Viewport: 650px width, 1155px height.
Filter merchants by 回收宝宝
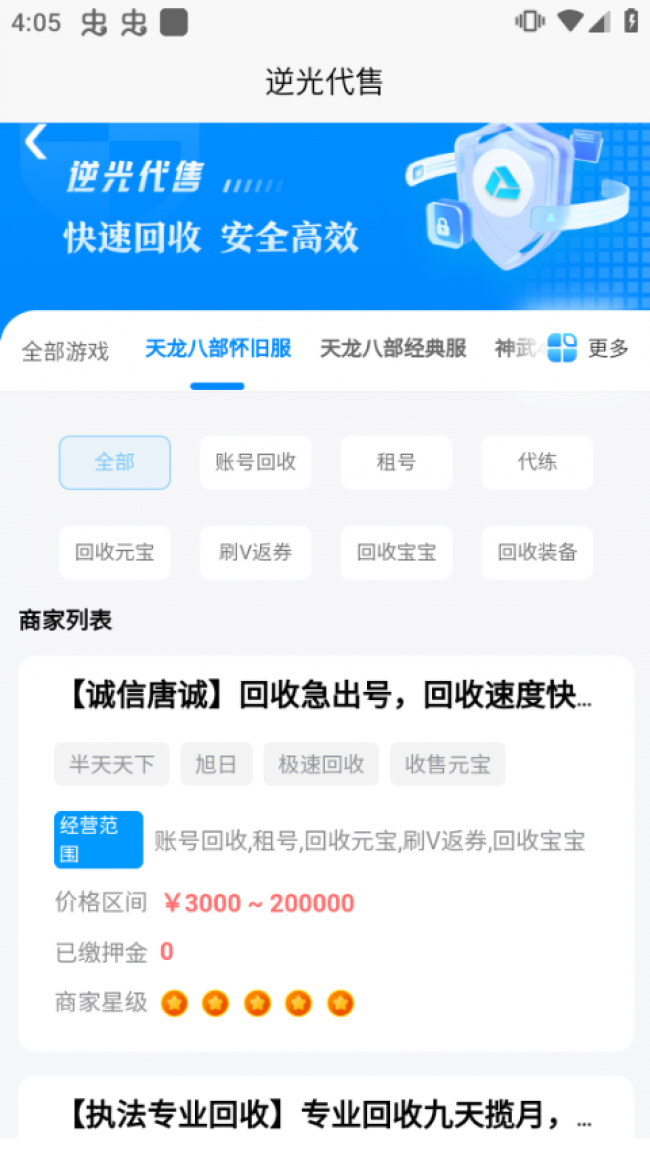pyautogui.click(x=396, y=553)
